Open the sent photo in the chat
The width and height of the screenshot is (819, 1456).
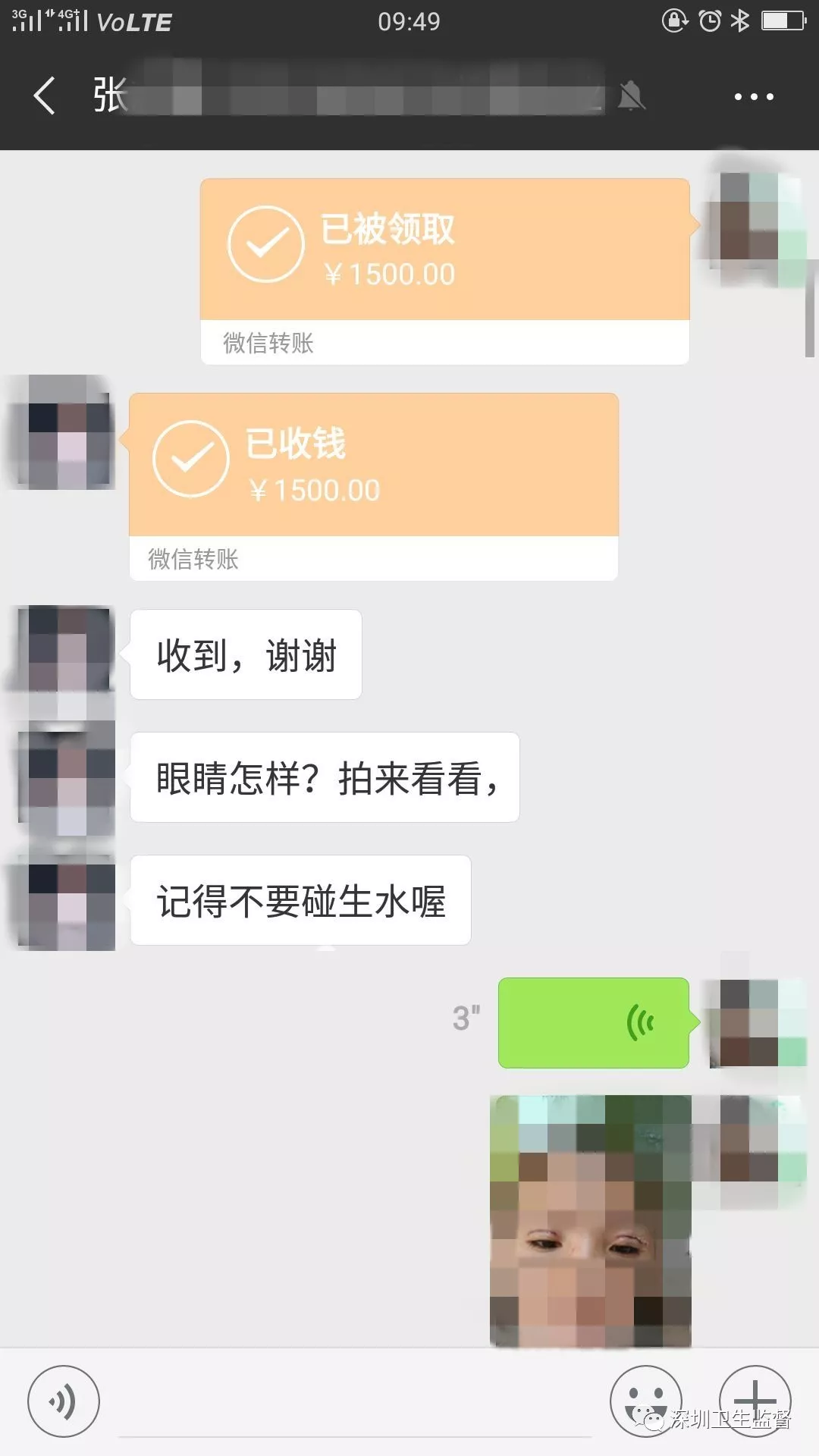coord(591,1221)
